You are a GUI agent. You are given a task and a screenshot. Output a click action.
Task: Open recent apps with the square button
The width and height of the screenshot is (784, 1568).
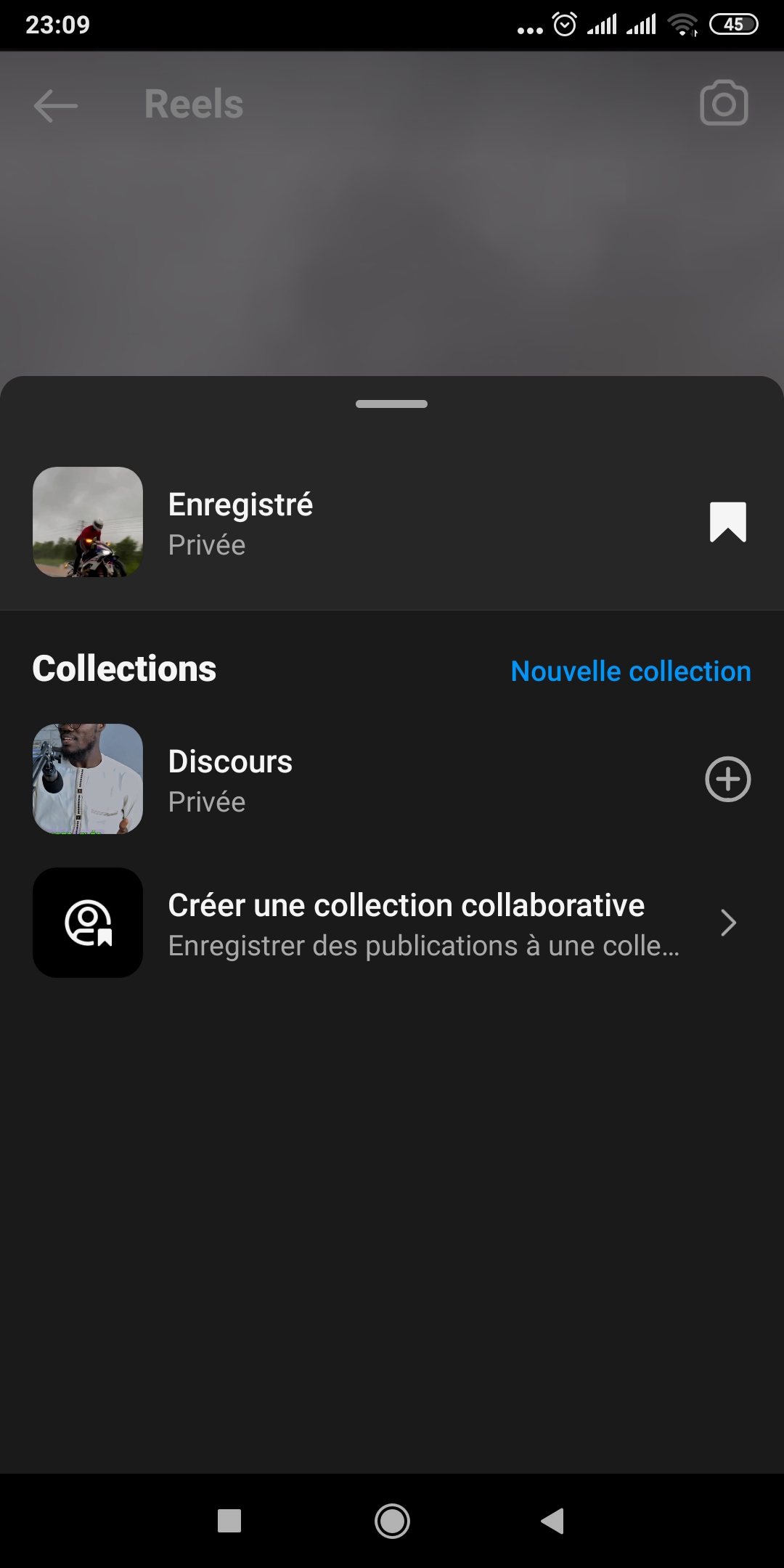(229, 1521)
